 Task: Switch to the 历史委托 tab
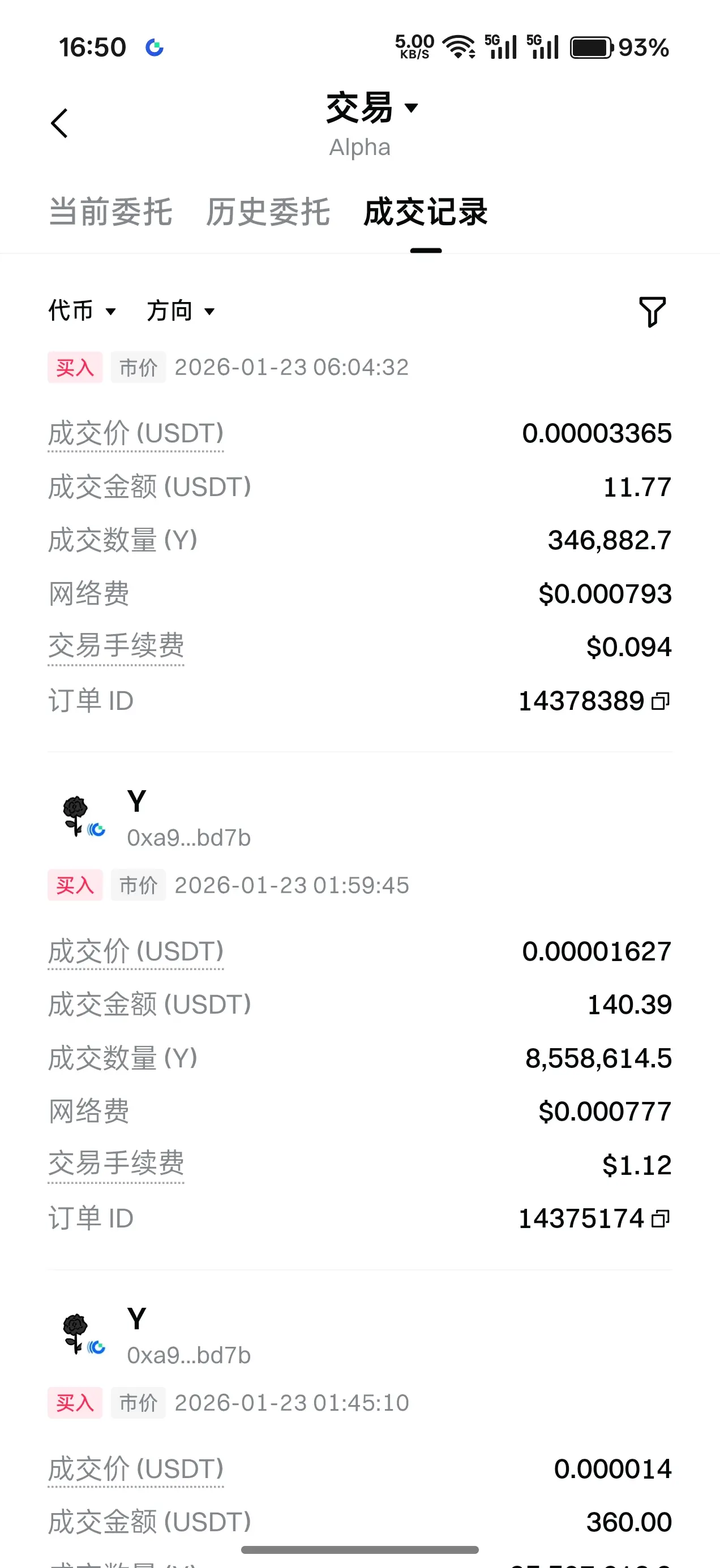point(267,213)
